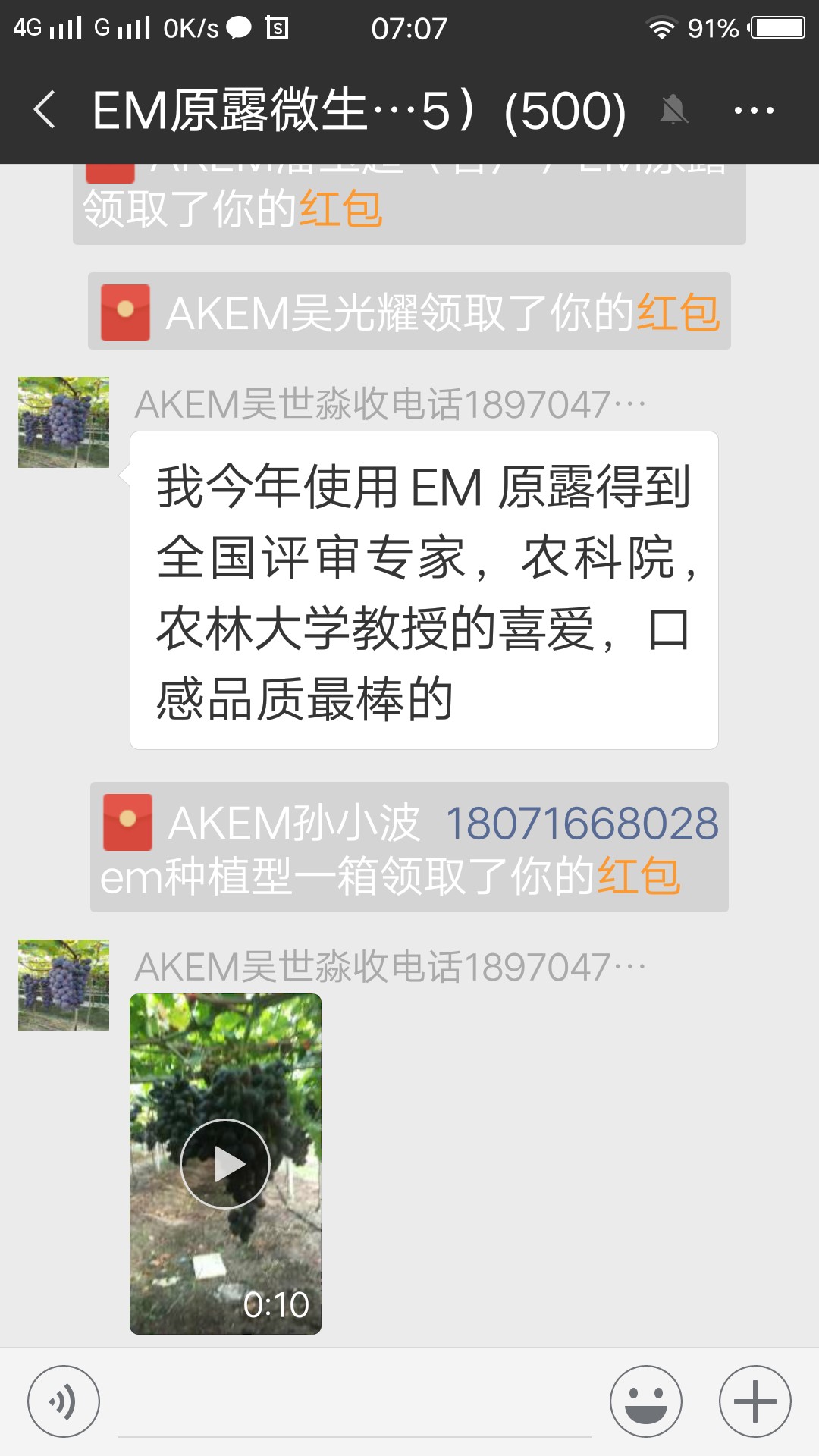The image size is (819, 1456).
Task: Open avatar beside the EM原露 text message
Action: tap(64, 422)
